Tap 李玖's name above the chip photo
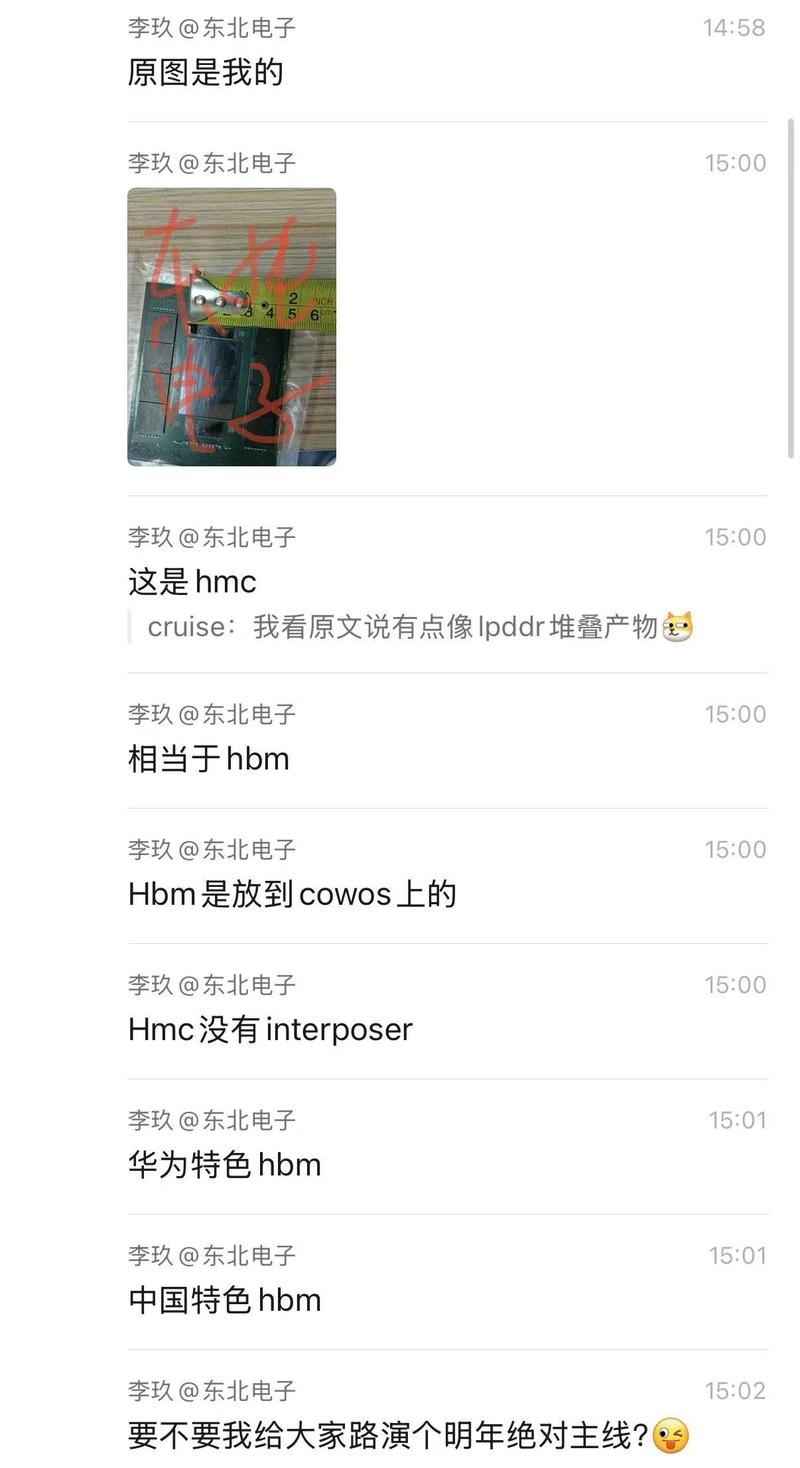Screen dimensions: 800x1468 coord(150,162)
